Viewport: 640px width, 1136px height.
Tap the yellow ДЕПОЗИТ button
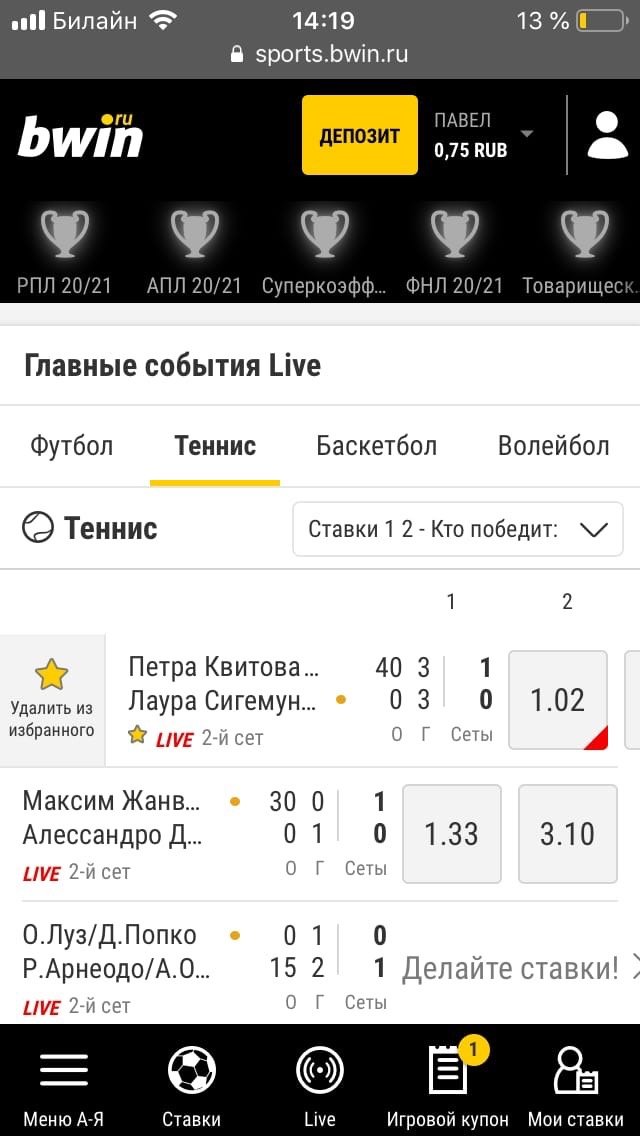pos(359,136)
